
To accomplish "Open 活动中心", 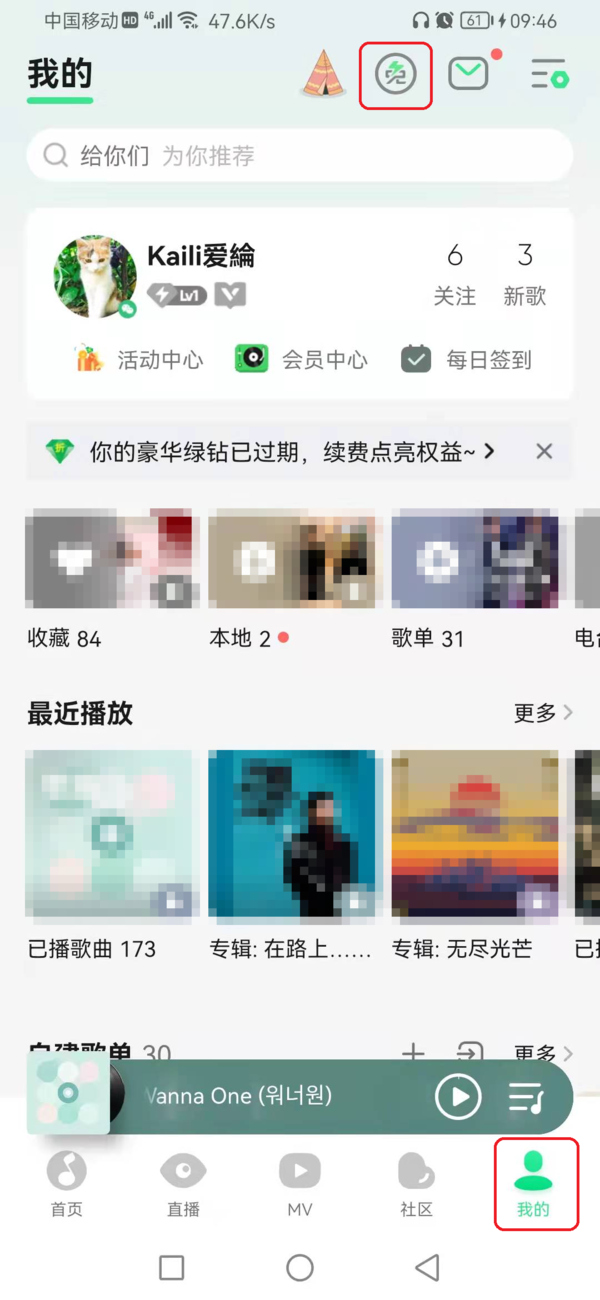I will pos(140,359).
